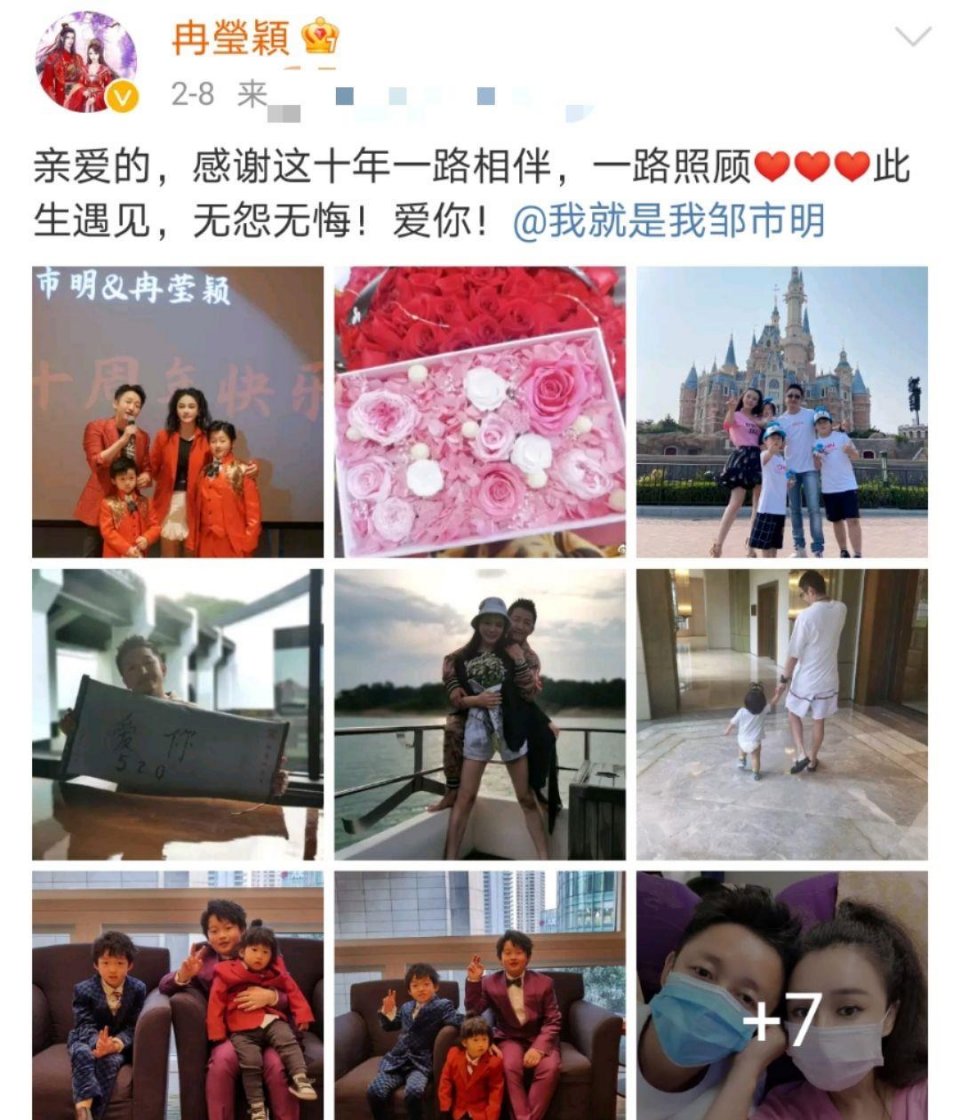Image resolution: width=960 pixels, height=1120 pixels.
Task: Open the @我就是我邹市明 mention link
Action: pos(668,221)
